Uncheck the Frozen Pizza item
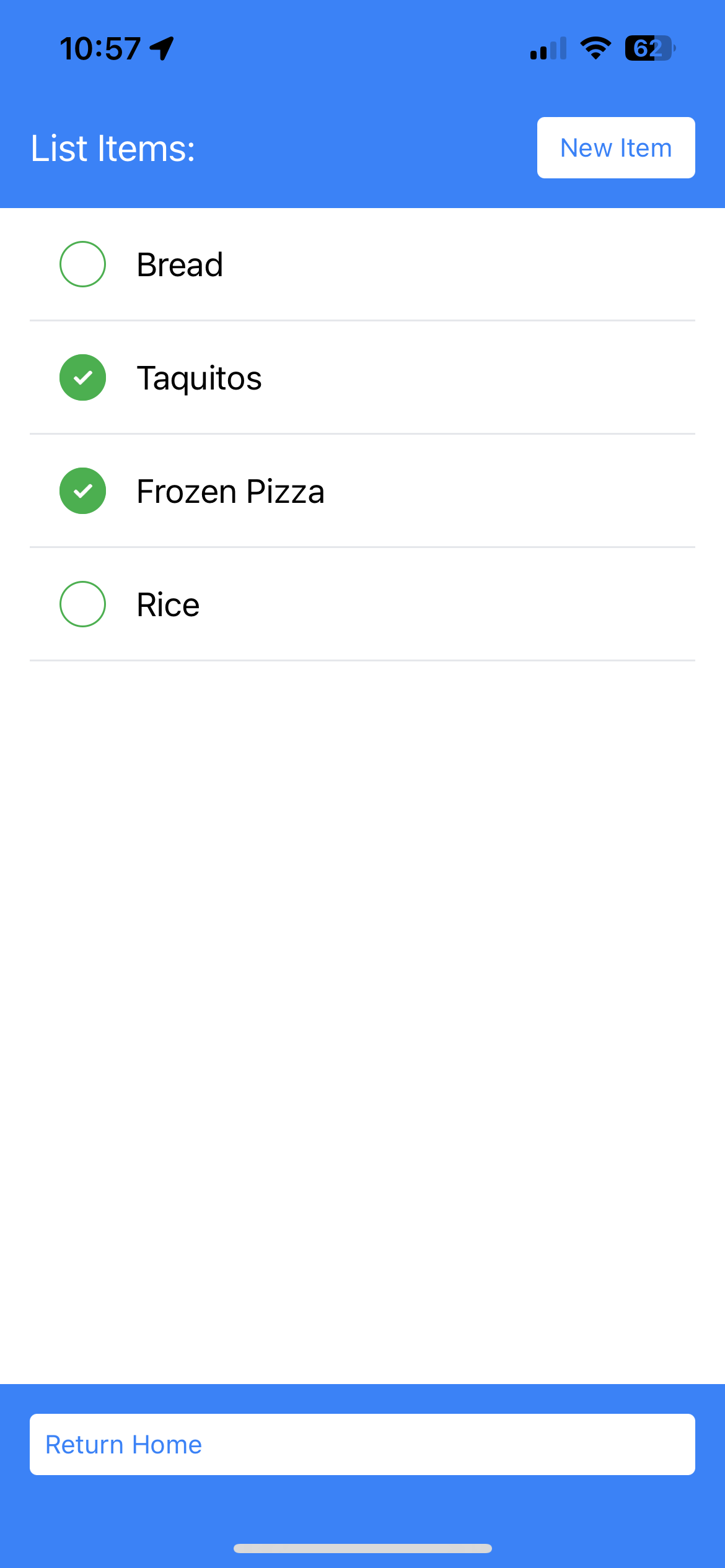This screenshot has width=725, height=1568. tap(82, 491)
